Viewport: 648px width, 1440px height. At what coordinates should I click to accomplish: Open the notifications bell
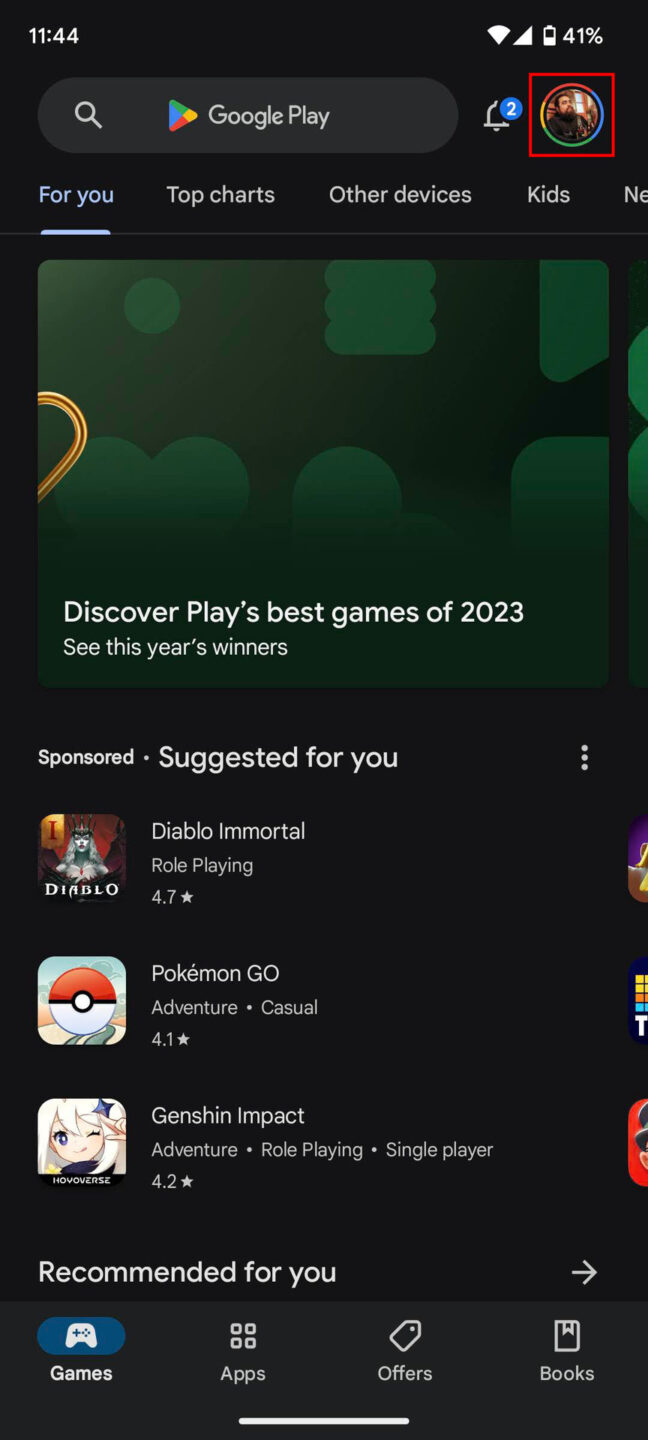click(497, 116)
